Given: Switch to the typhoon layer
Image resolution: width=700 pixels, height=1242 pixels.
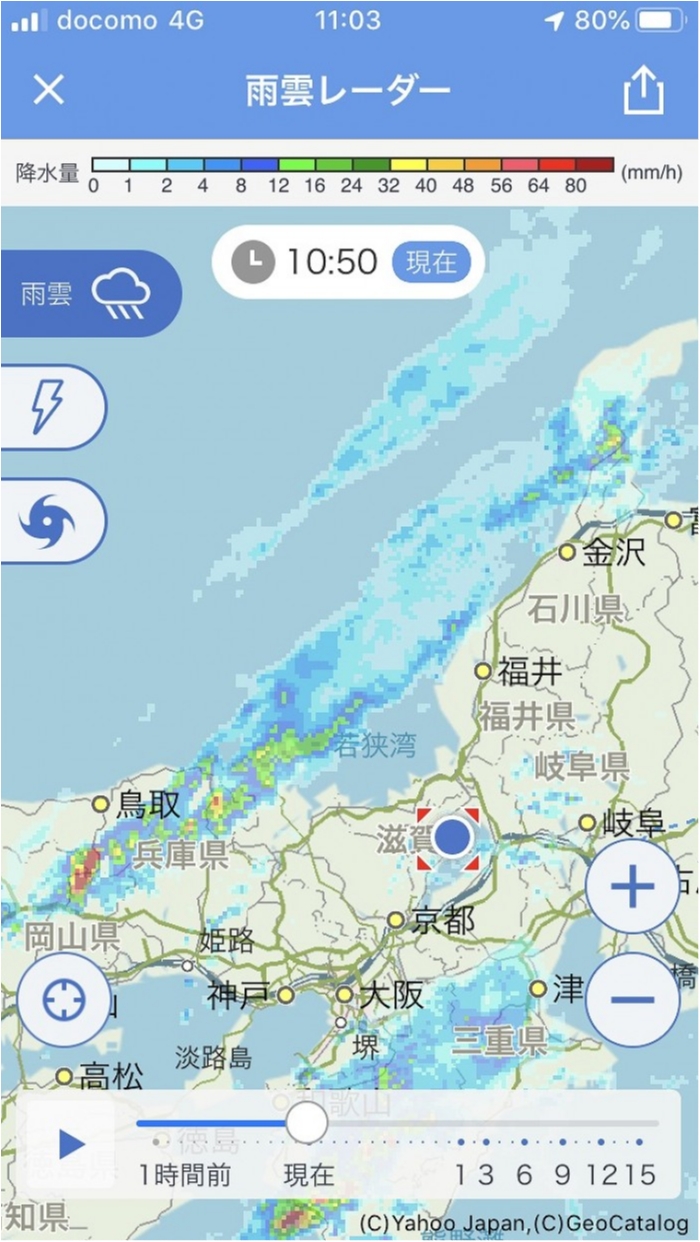Looking at the screenshot, I should [x=50, y=521].
